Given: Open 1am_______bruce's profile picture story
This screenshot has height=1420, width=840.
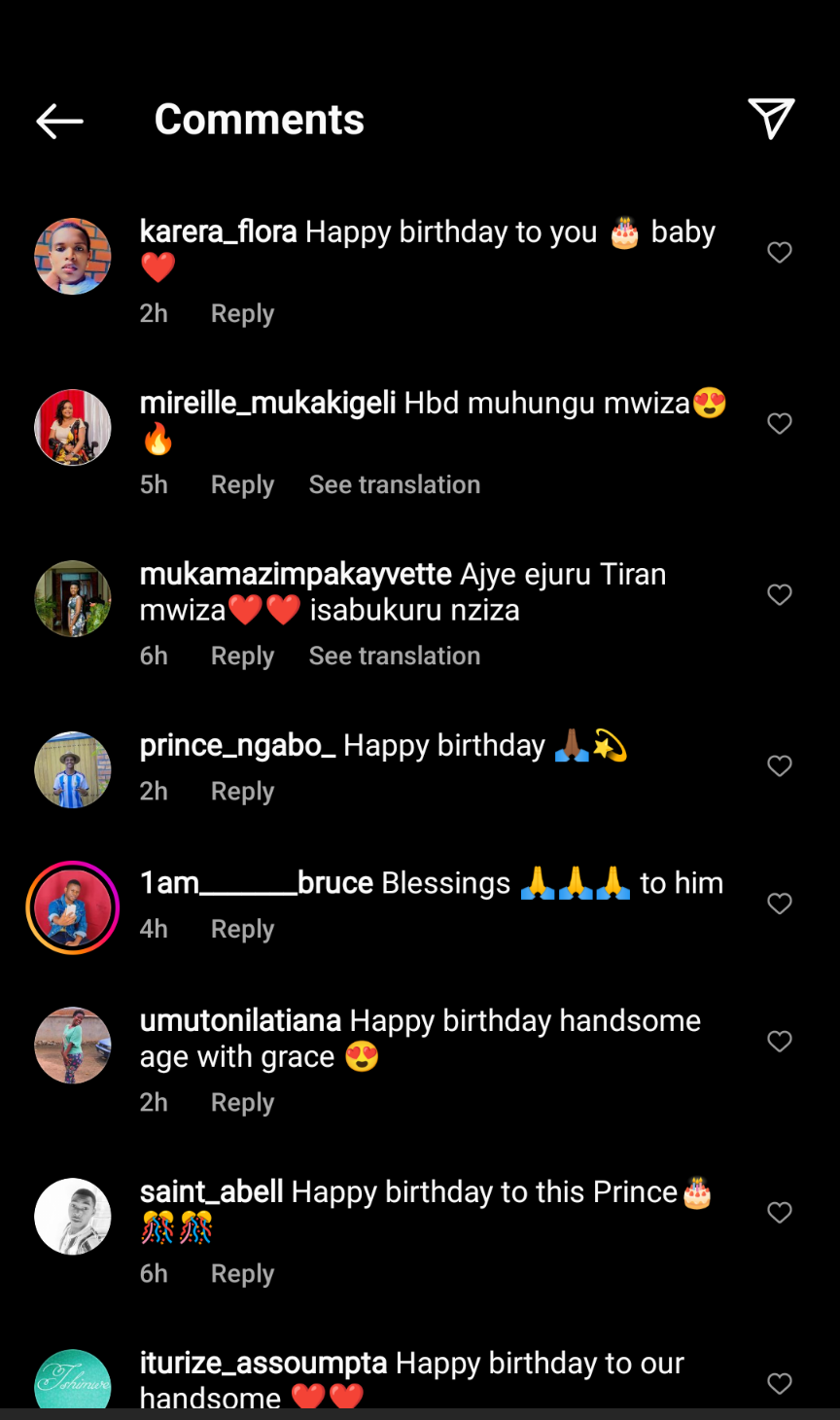Looking at the screenshot, I should tap(73, 907).
